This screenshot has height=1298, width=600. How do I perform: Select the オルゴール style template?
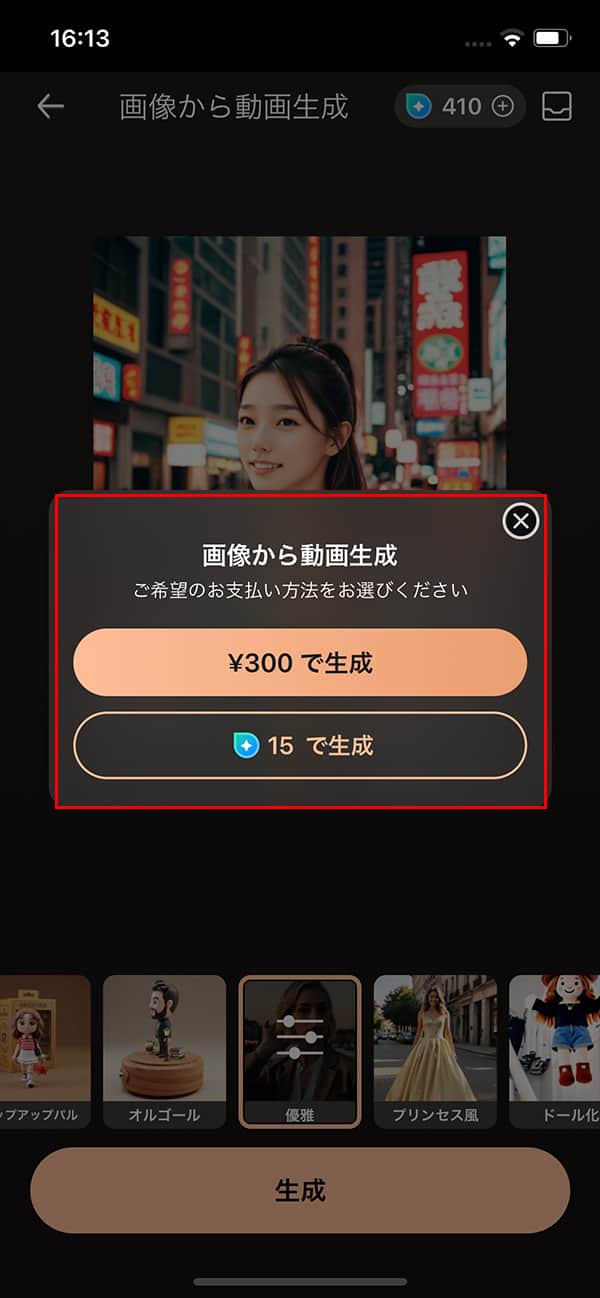pos(165,1050)
